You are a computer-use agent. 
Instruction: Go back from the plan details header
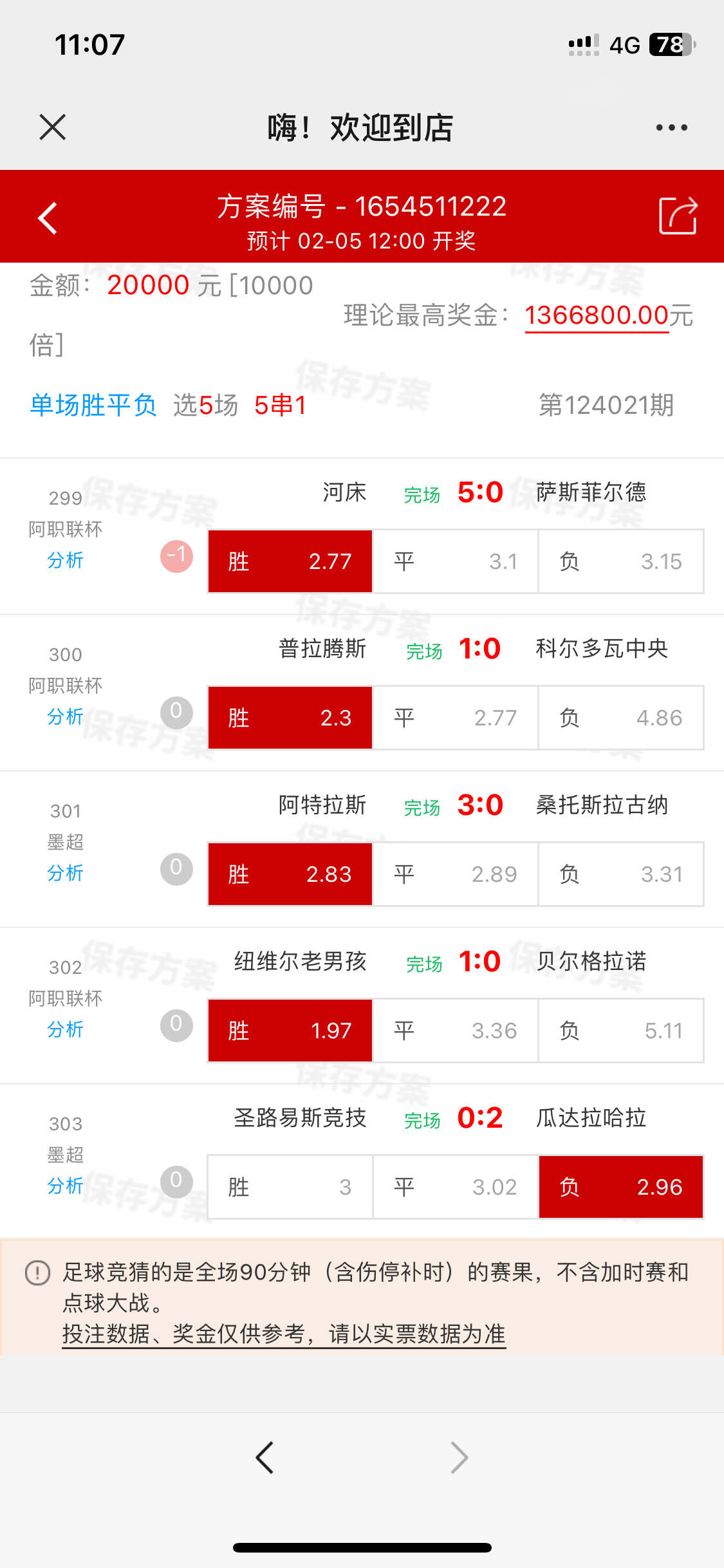click(x=48, y=218)
